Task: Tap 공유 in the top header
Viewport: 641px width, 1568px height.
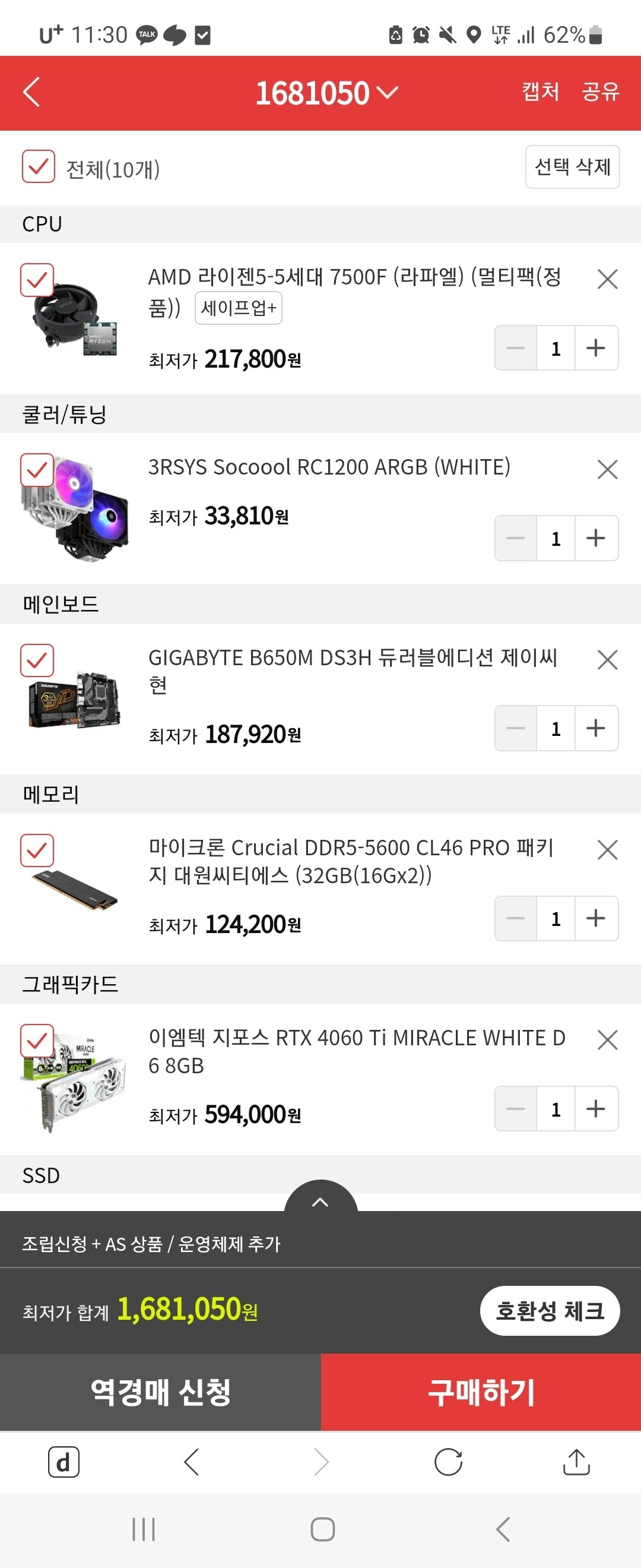Action: coord(601,93)
